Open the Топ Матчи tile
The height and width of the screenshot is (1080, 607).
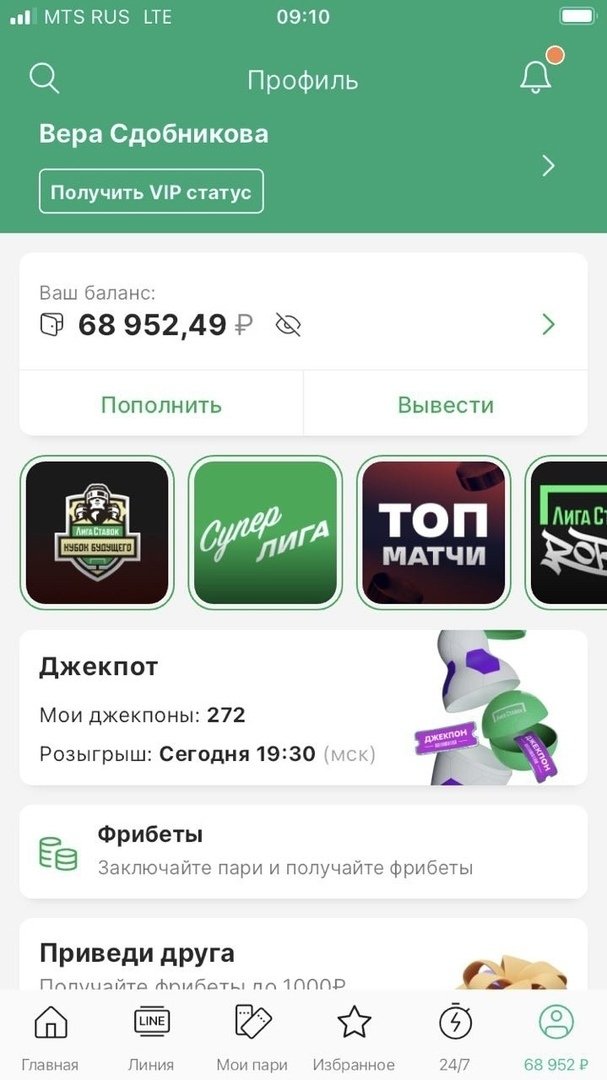click(434, 533)
